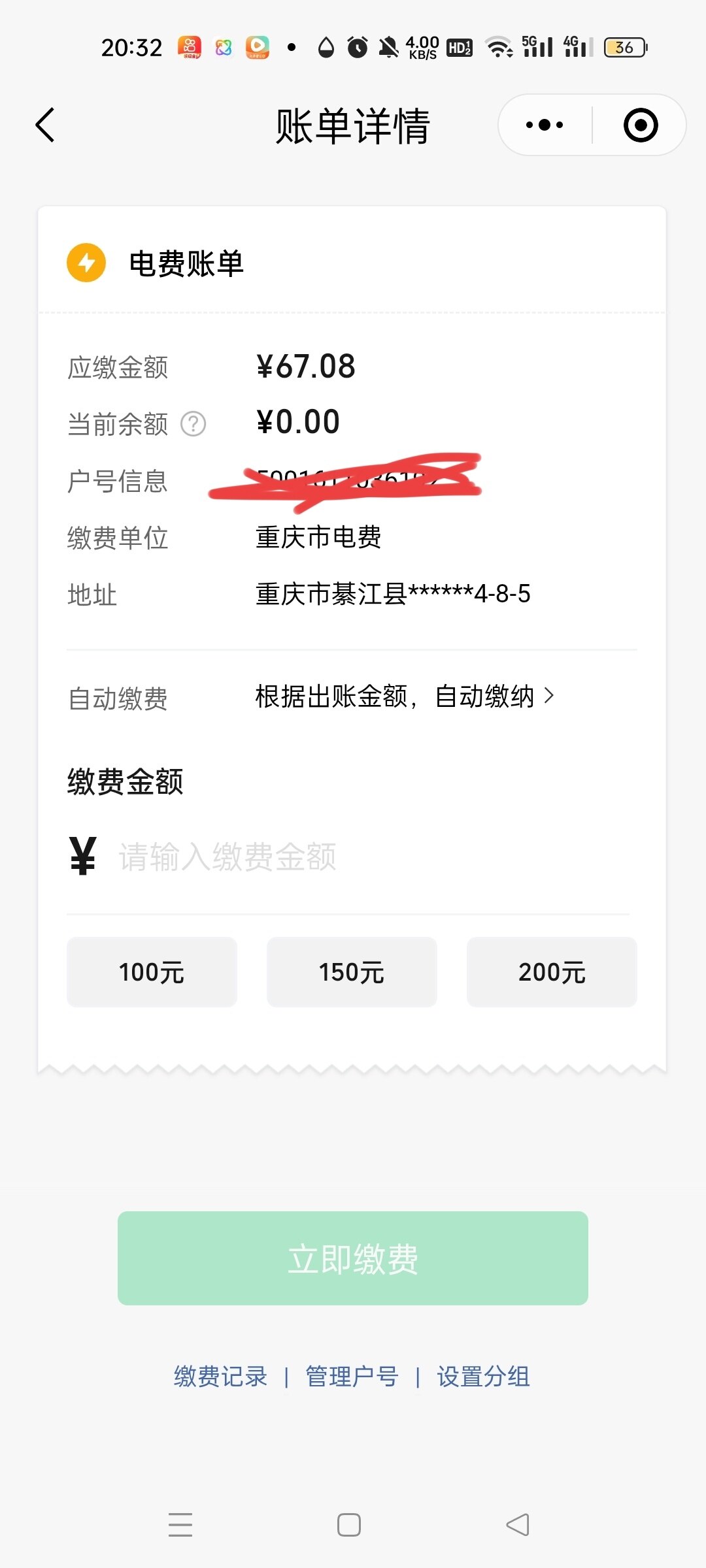This screenshot has width=706, height=1568.
Task: Tap the system back button
Action: pos(518,1525)
